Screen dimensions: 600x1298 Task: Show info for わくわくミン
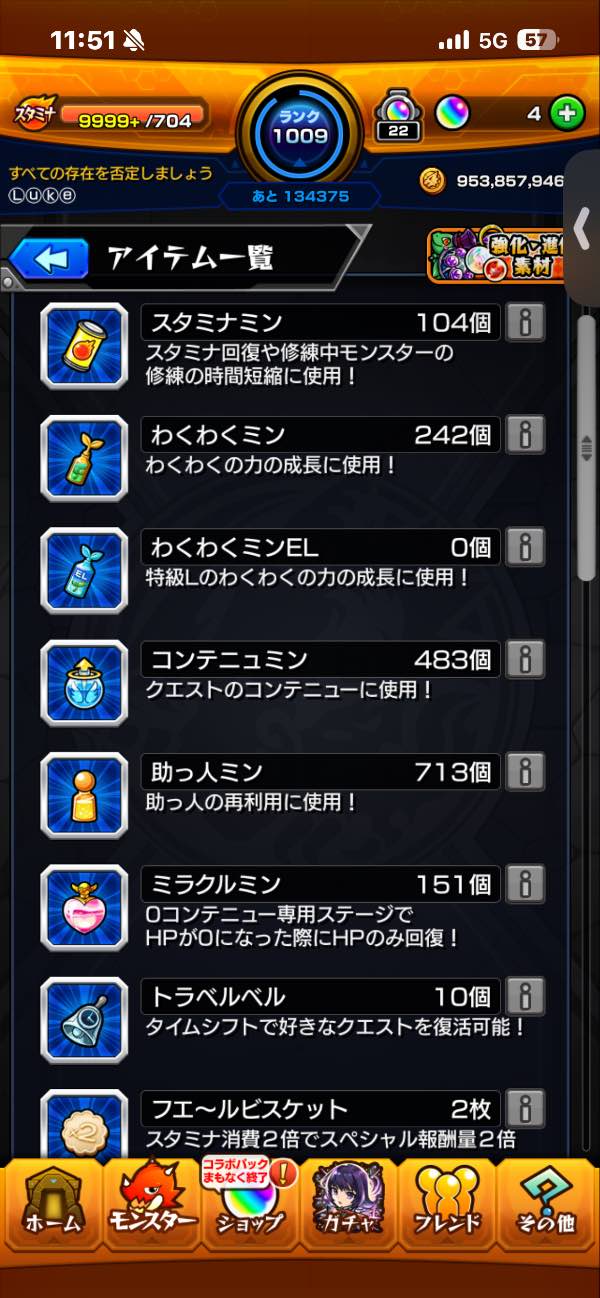(x=525, y=435)
